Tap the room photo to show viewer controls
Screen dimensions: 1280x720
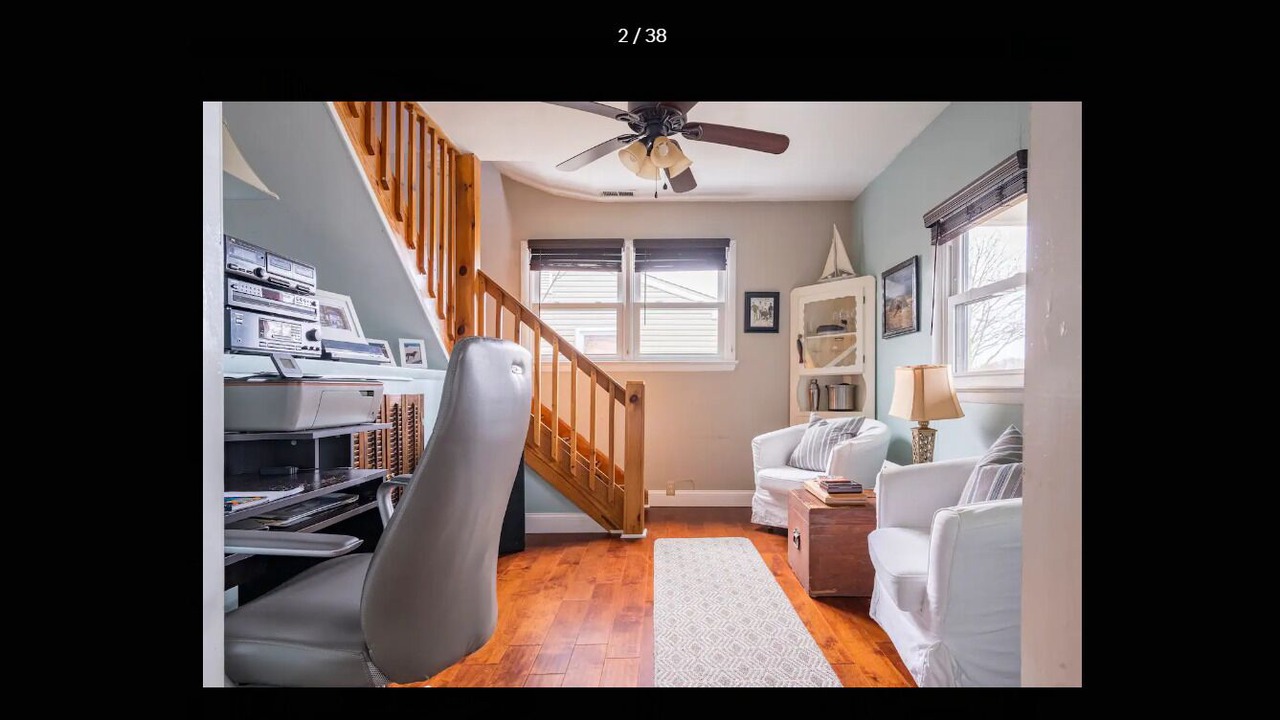click(x=641, y=393)
